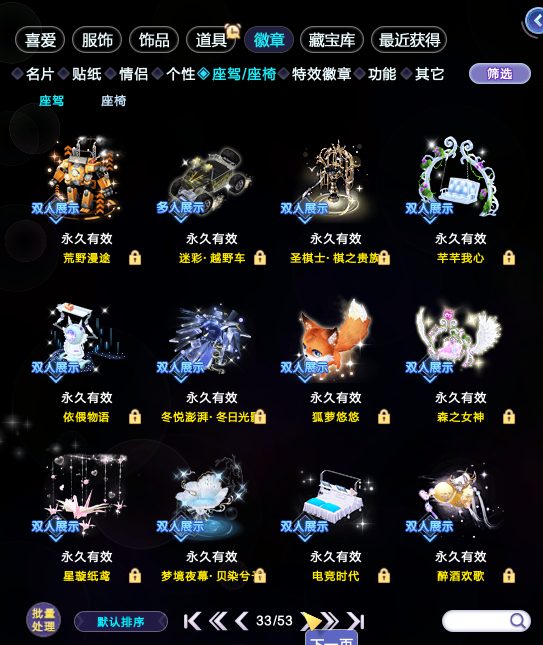Go to the last page
This screenshot has height=645, width=543.
click(356, 621)
